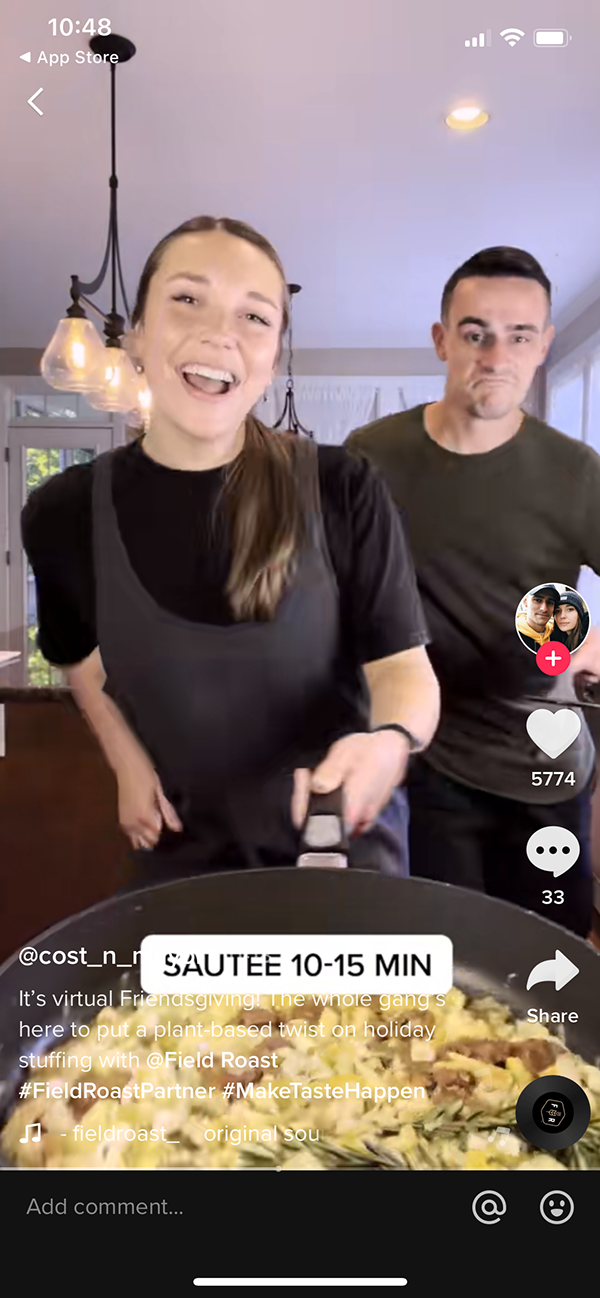The width and height of the screenshot is (600, 1298).
Task: Open the #MakeTasteHappen hashtag
Action: [x=323, y=1090]
